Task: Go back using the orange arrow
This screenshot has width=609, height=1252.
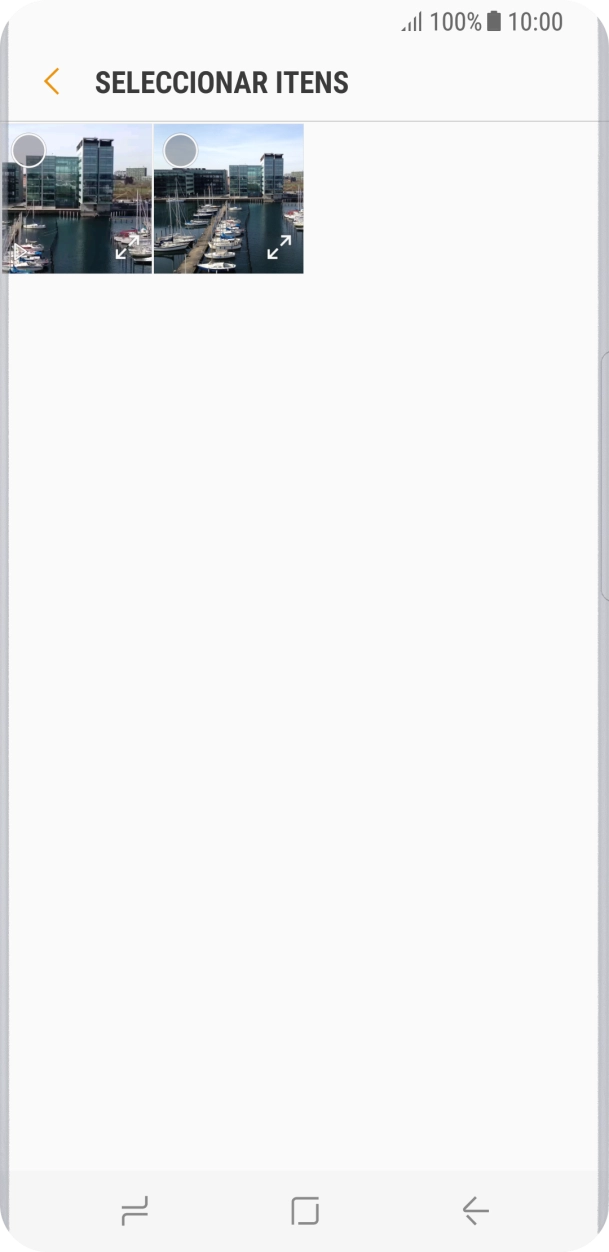Action: [x=52, y=82]
